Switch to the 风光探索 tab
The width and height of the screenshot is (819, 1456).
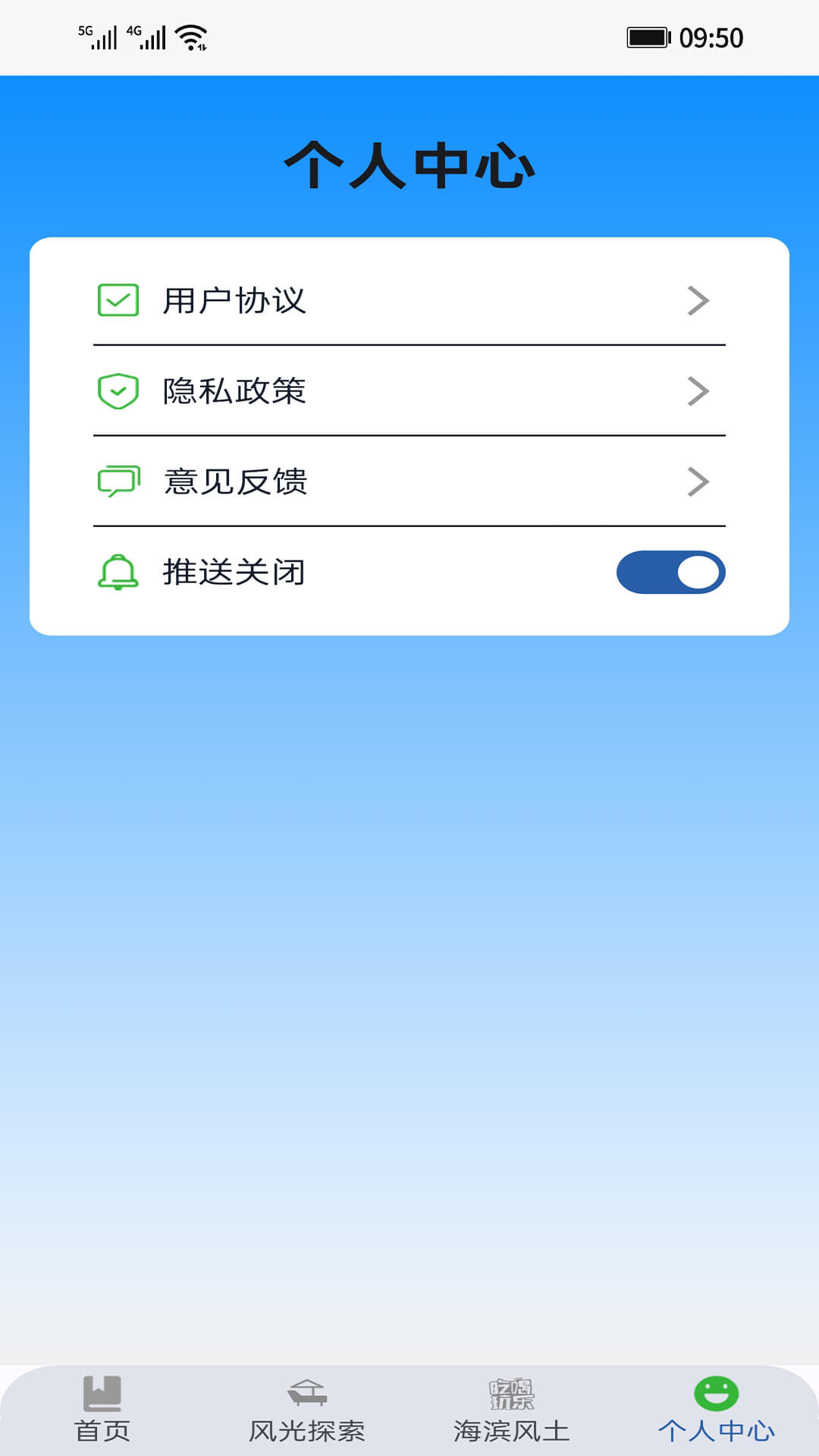point(307,1410)
